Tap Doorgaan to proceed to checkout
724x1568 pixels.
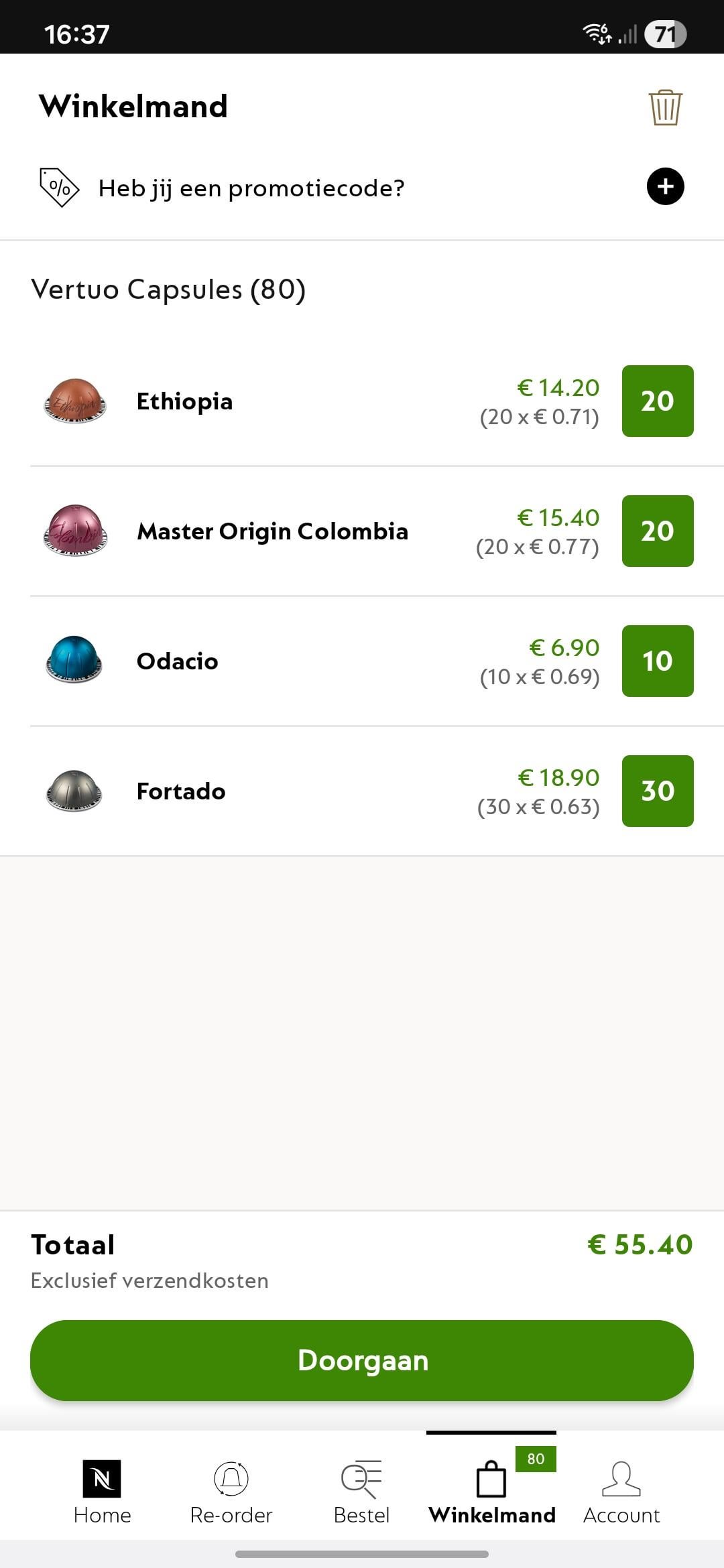point(362,1360)
